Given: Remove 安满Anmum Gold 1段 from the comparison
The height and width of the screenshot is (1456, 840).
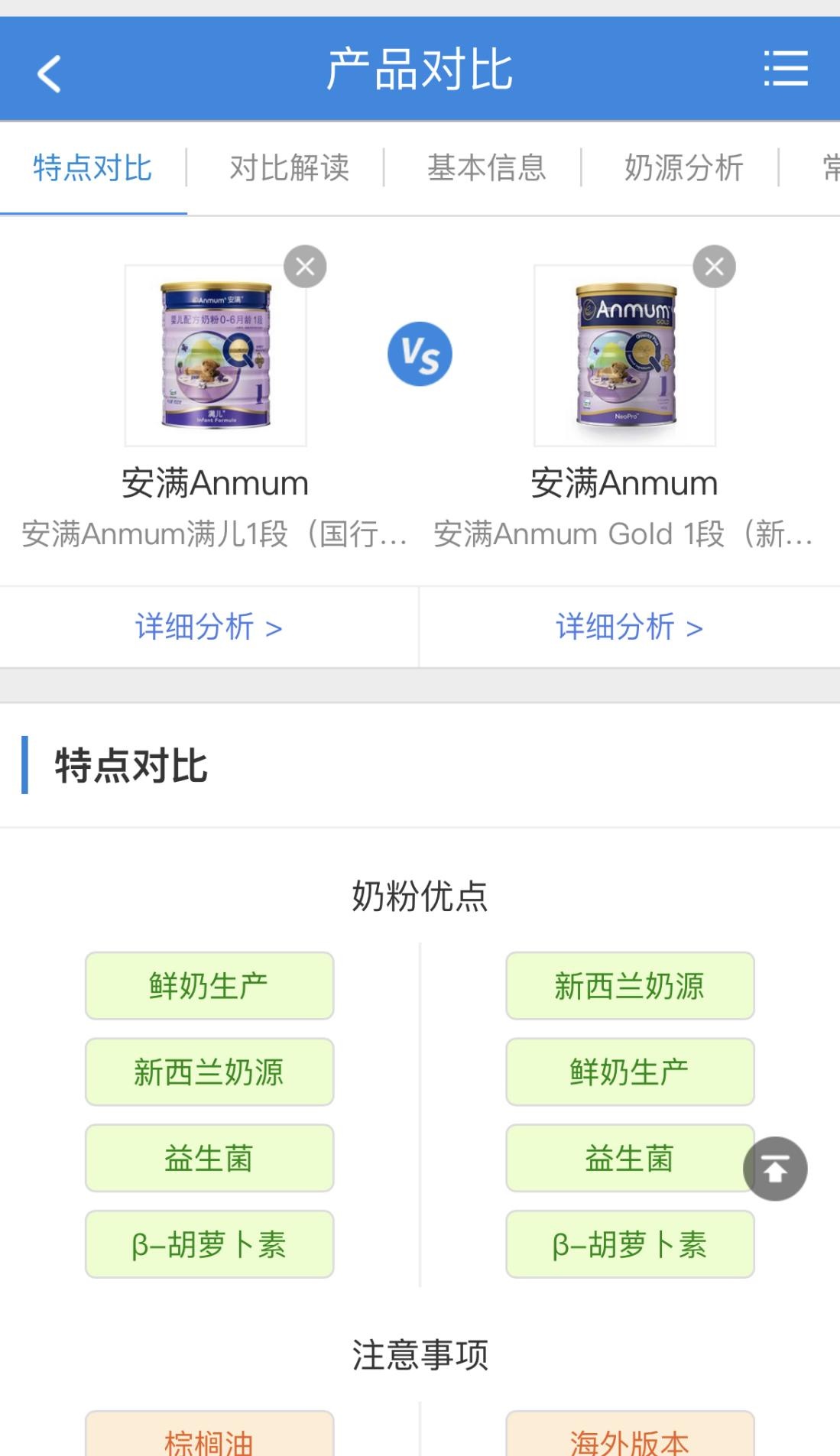Looking at the screenshot, I should 714,267.
